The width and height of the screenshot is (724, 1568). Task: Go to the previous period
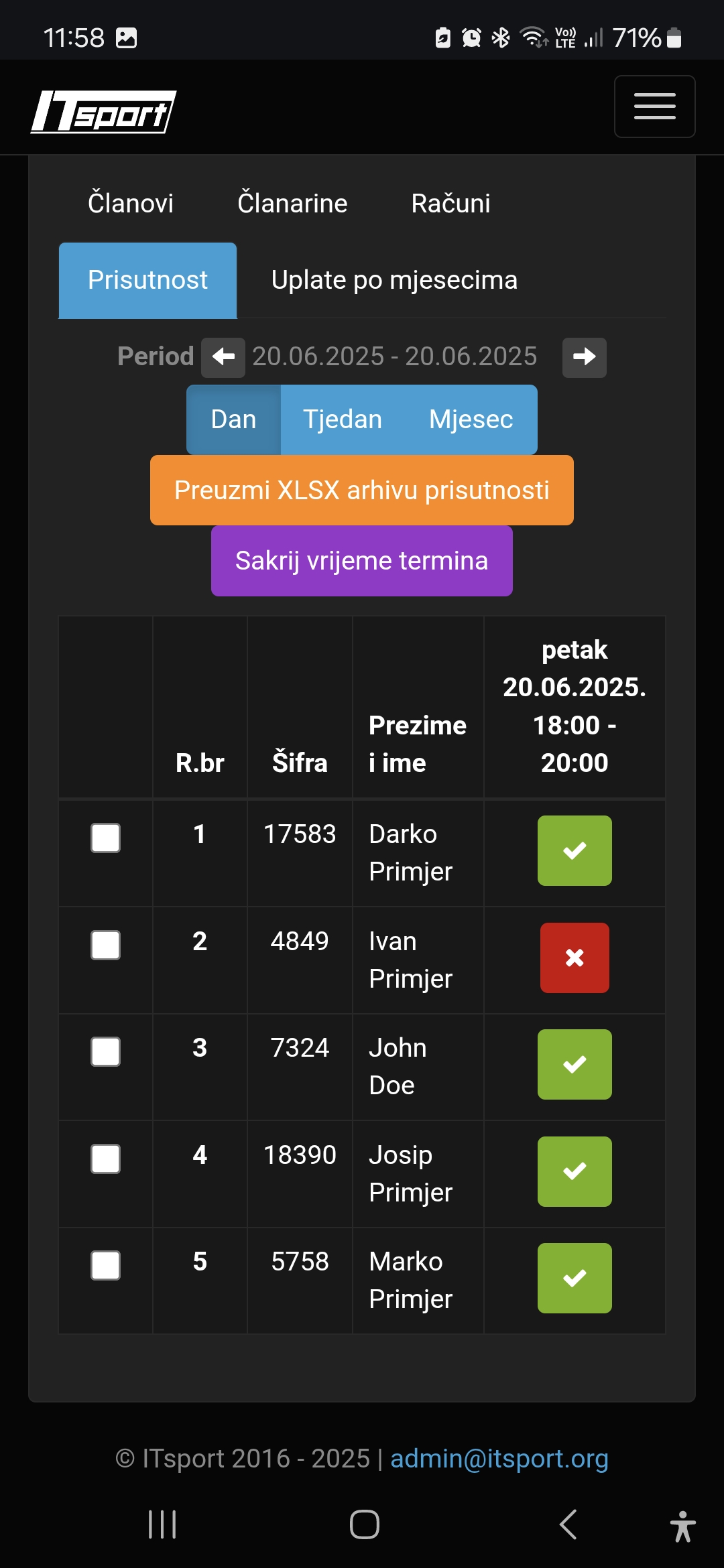pos(223,357)
